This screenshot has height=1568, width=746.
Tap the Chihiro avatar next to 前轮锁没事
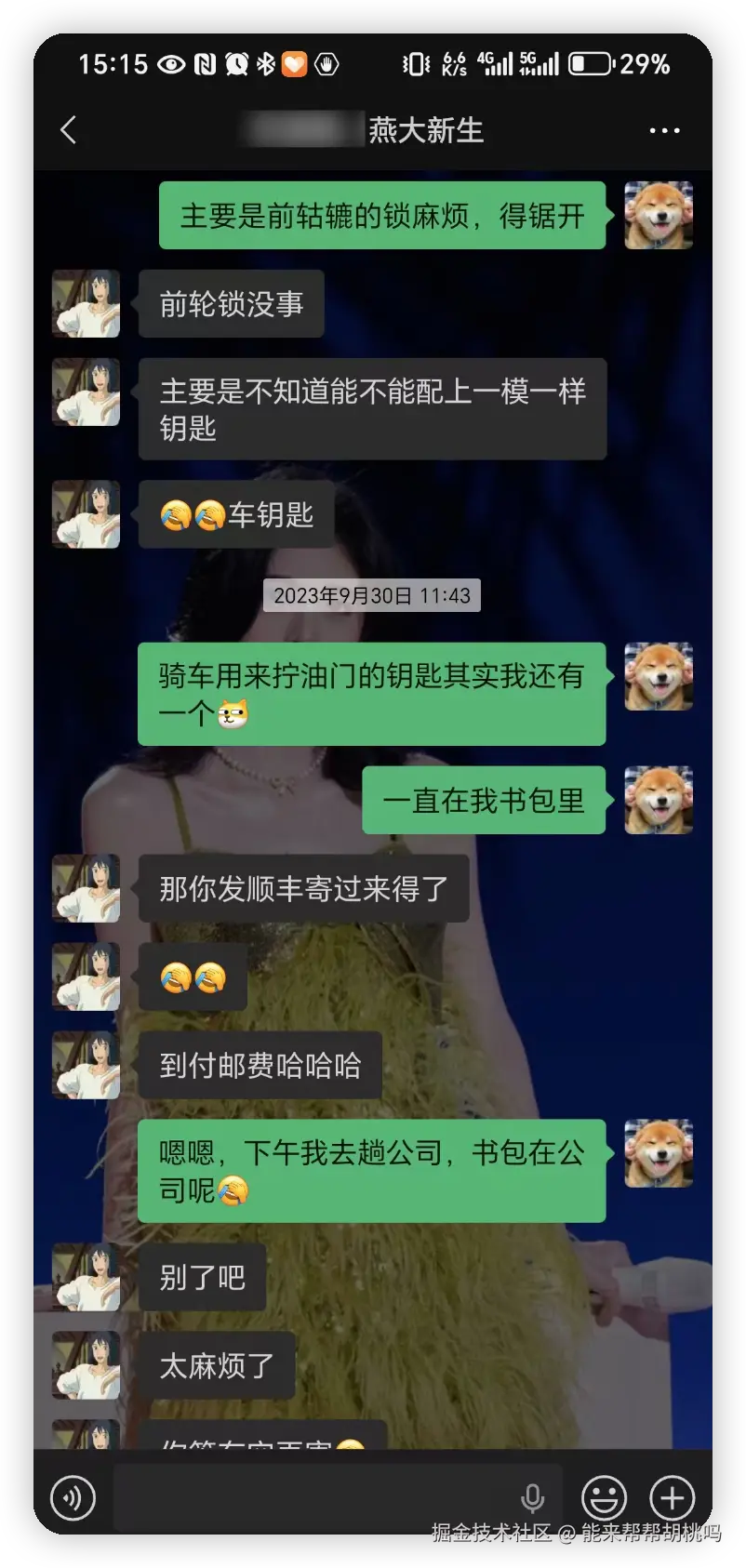85,305
